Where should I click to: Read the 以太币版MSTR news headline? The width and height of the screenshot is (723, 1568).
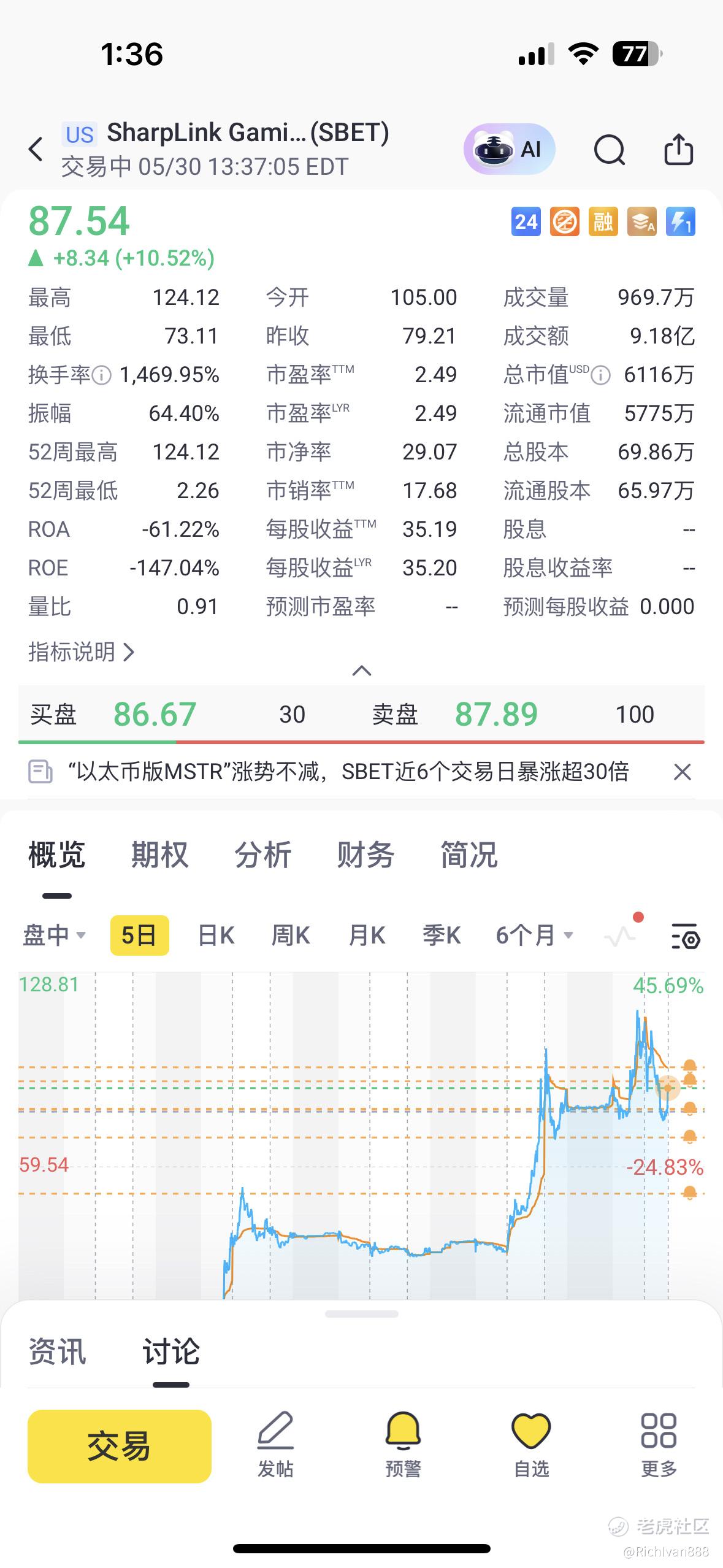click(348, 771)
